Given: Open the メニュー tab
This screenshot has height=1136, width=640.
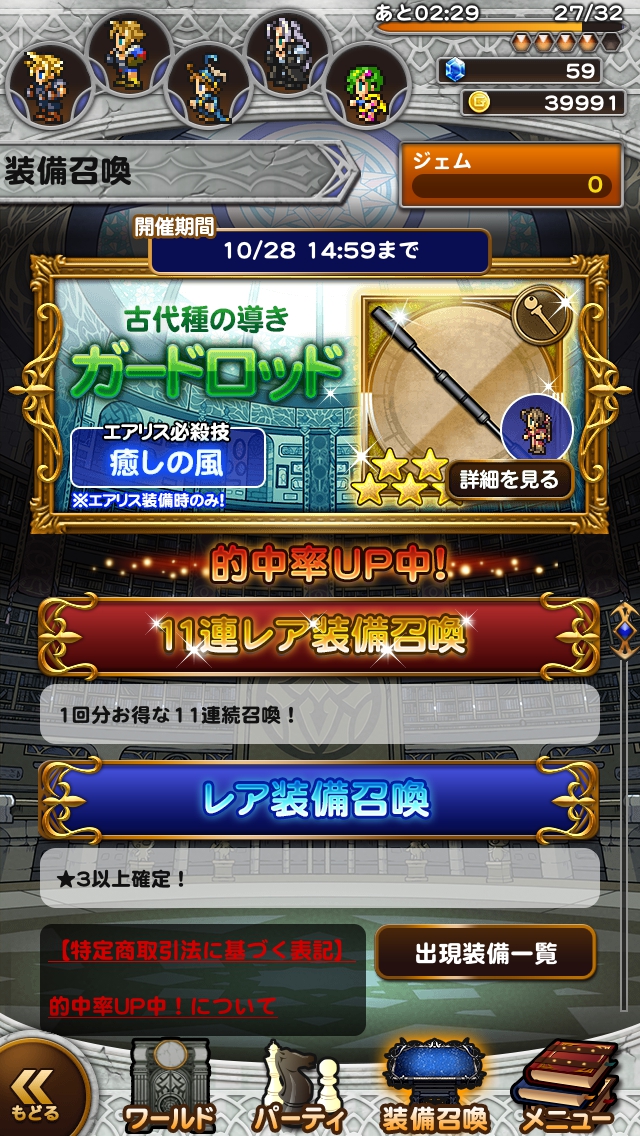Looking at the screenshot, I should [568, 1088].
